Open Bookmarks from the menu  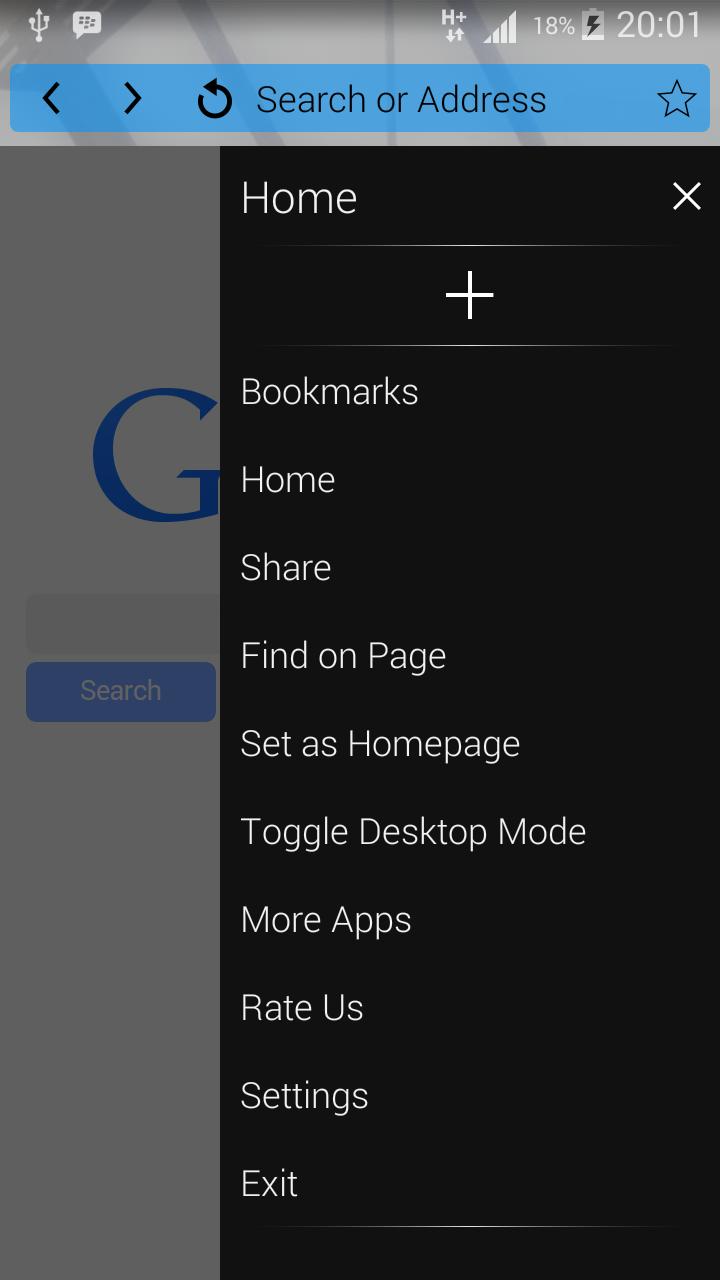330,392
